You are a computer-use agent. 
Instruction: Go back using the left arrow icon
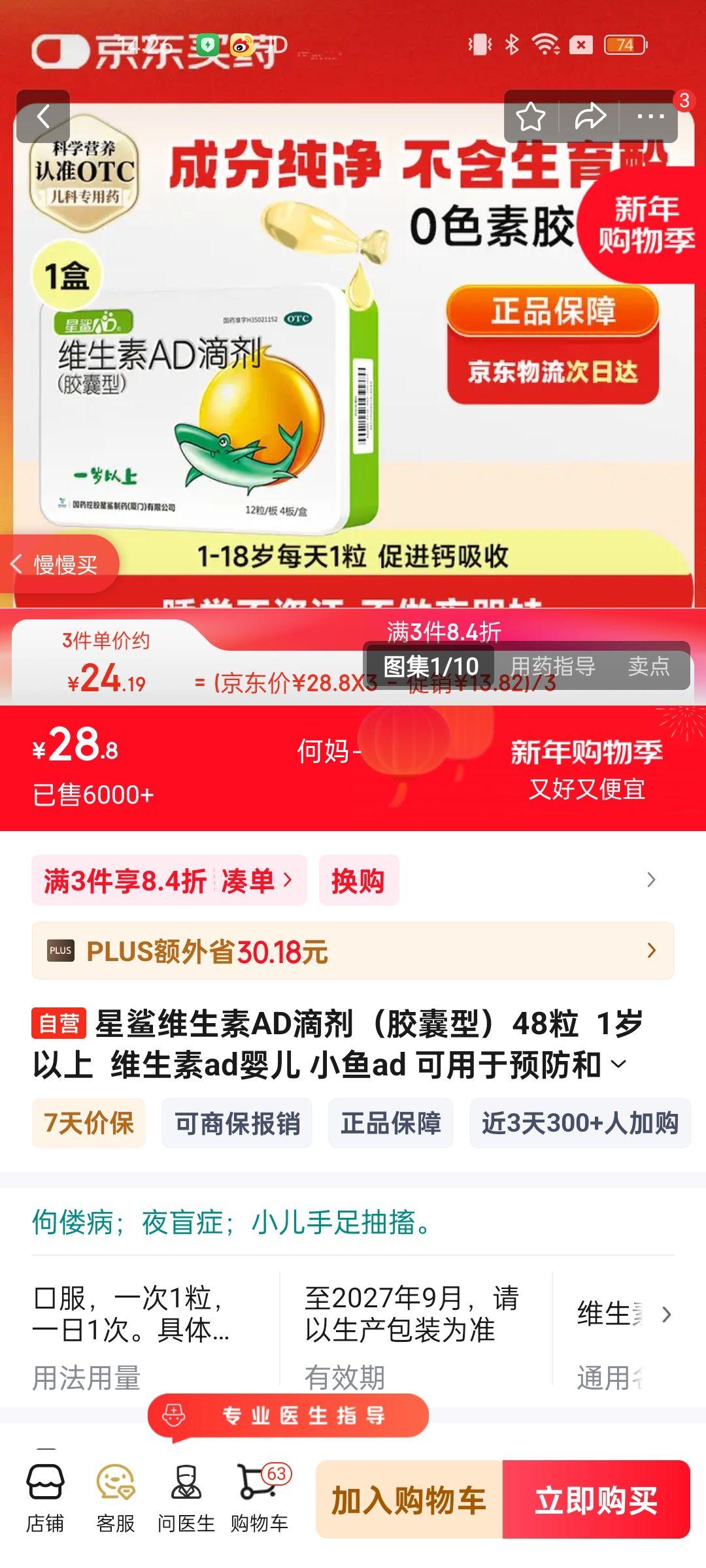point(44,116)
